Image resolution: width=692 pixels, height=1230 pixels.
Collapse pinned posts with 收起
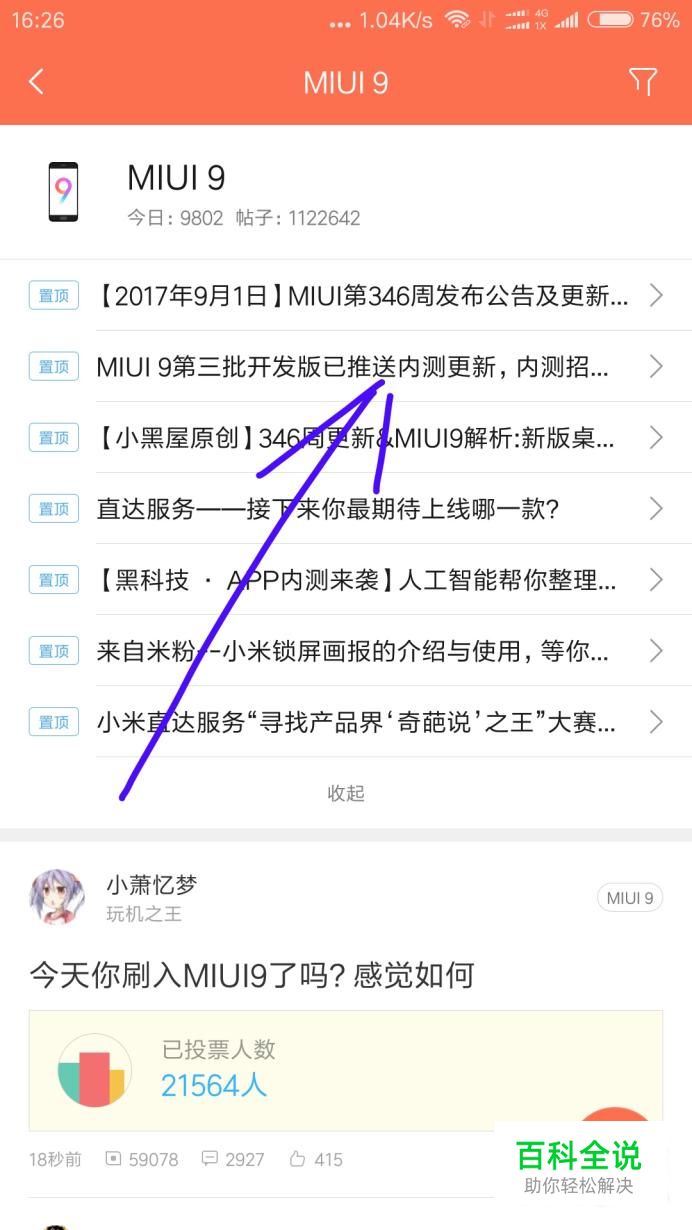[x=346, y=793]
